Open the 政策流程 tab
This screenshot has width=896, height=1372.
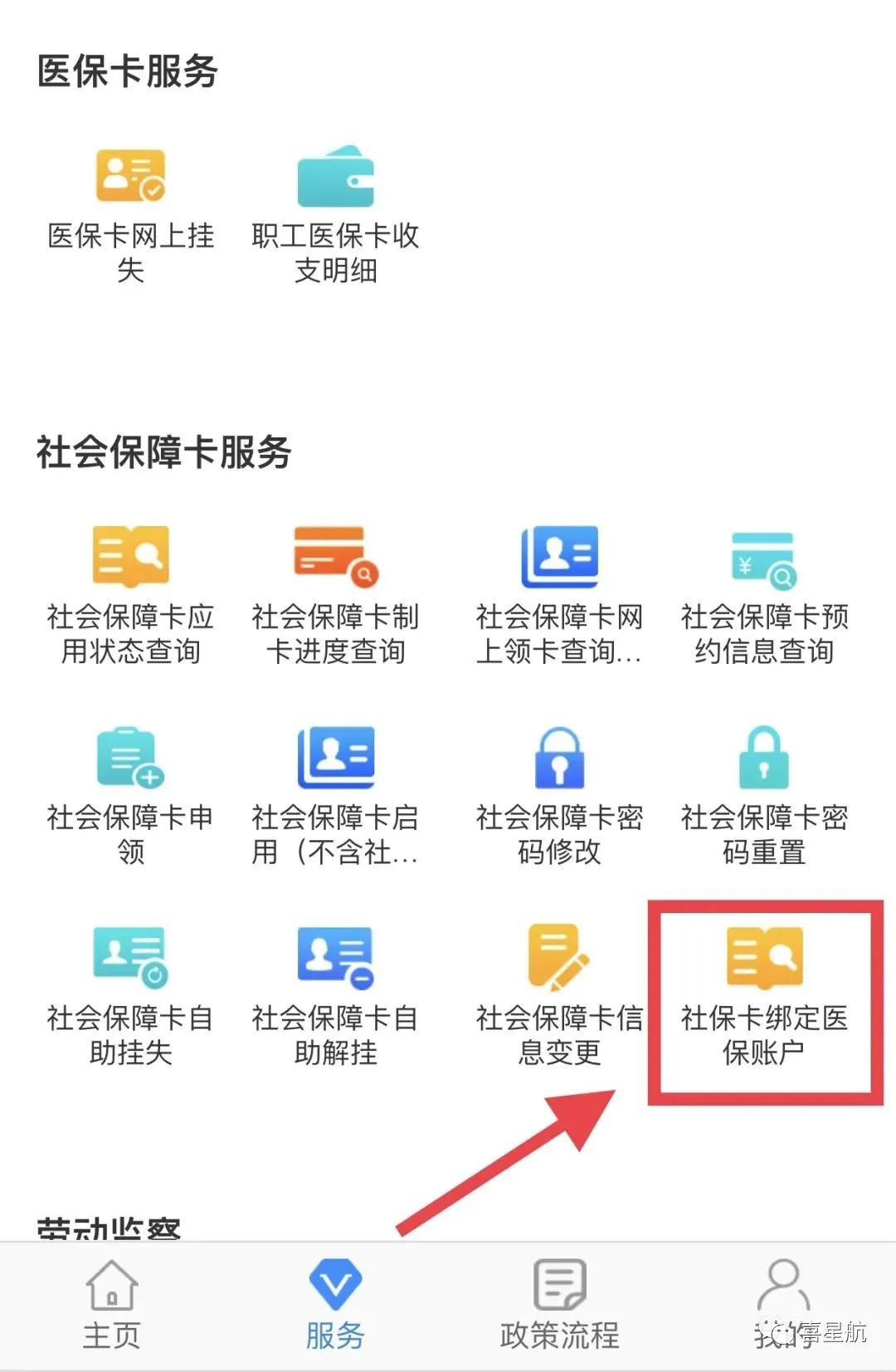559,1301
